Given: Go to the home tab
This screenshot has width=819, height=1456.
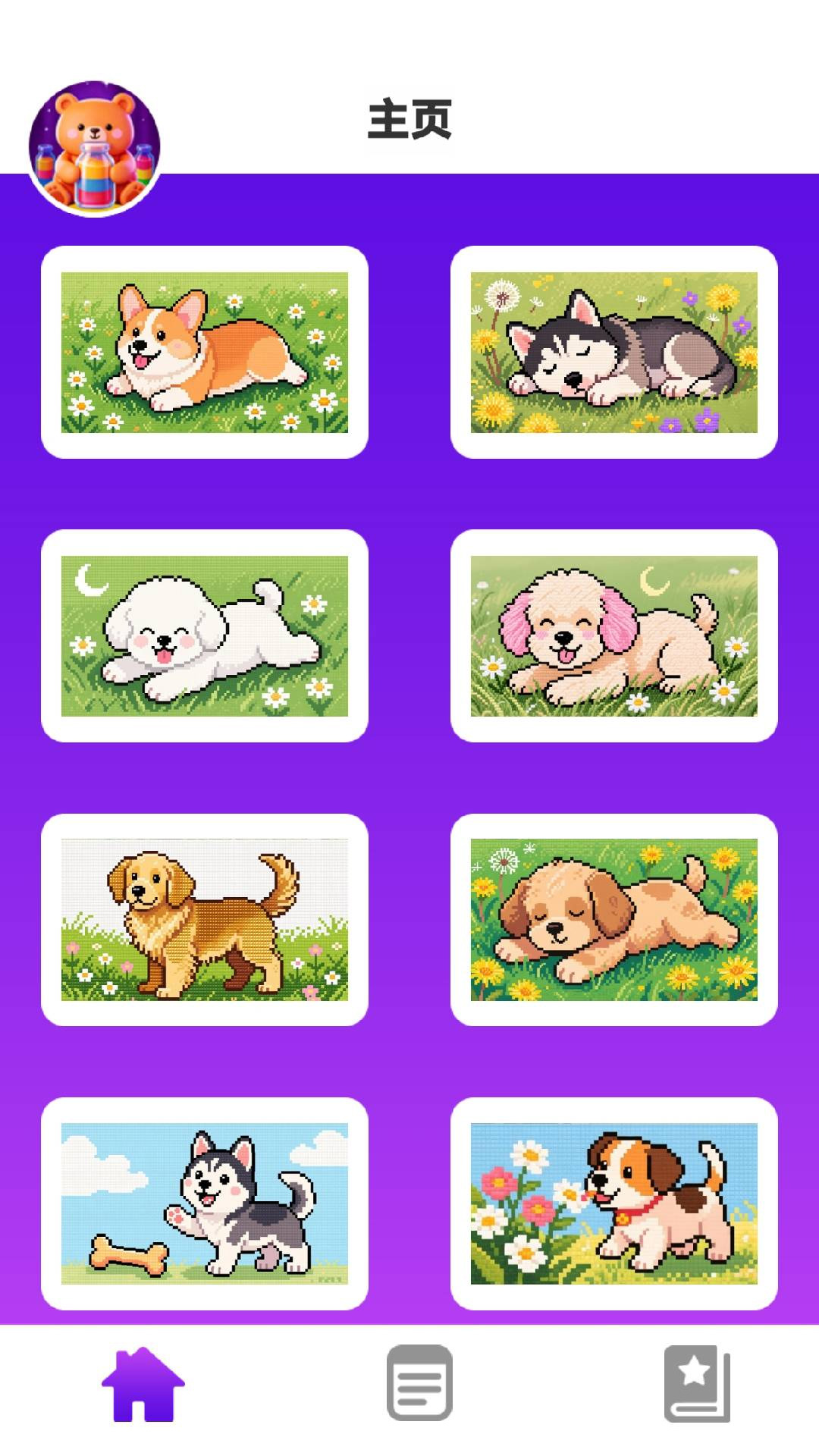Looking at the screenshot, I should tap(143, 1383).
